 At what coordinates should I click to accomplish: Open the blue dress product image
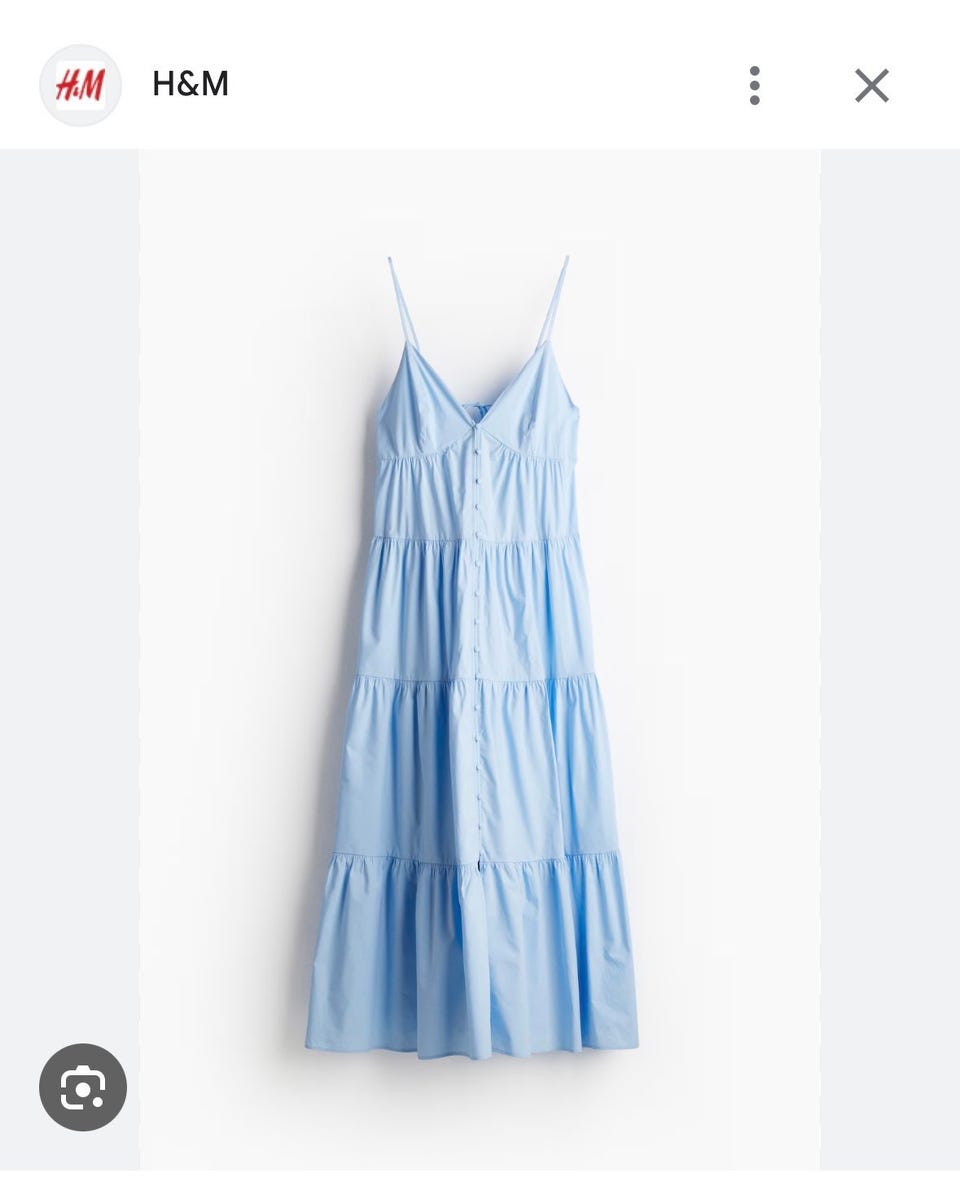[x=478, y=660]
